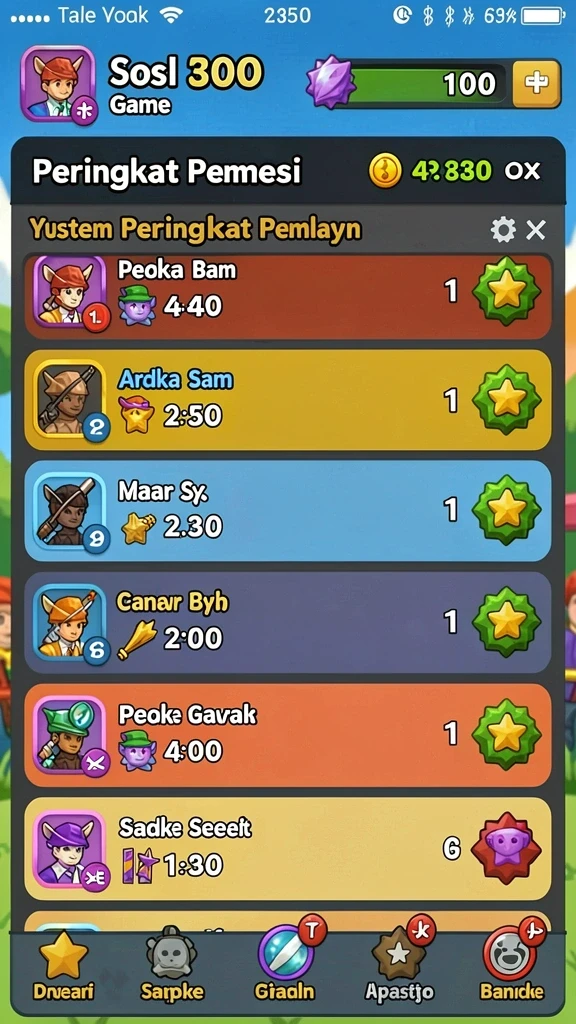Switch to the Drveari tab

tap(63, 967)
